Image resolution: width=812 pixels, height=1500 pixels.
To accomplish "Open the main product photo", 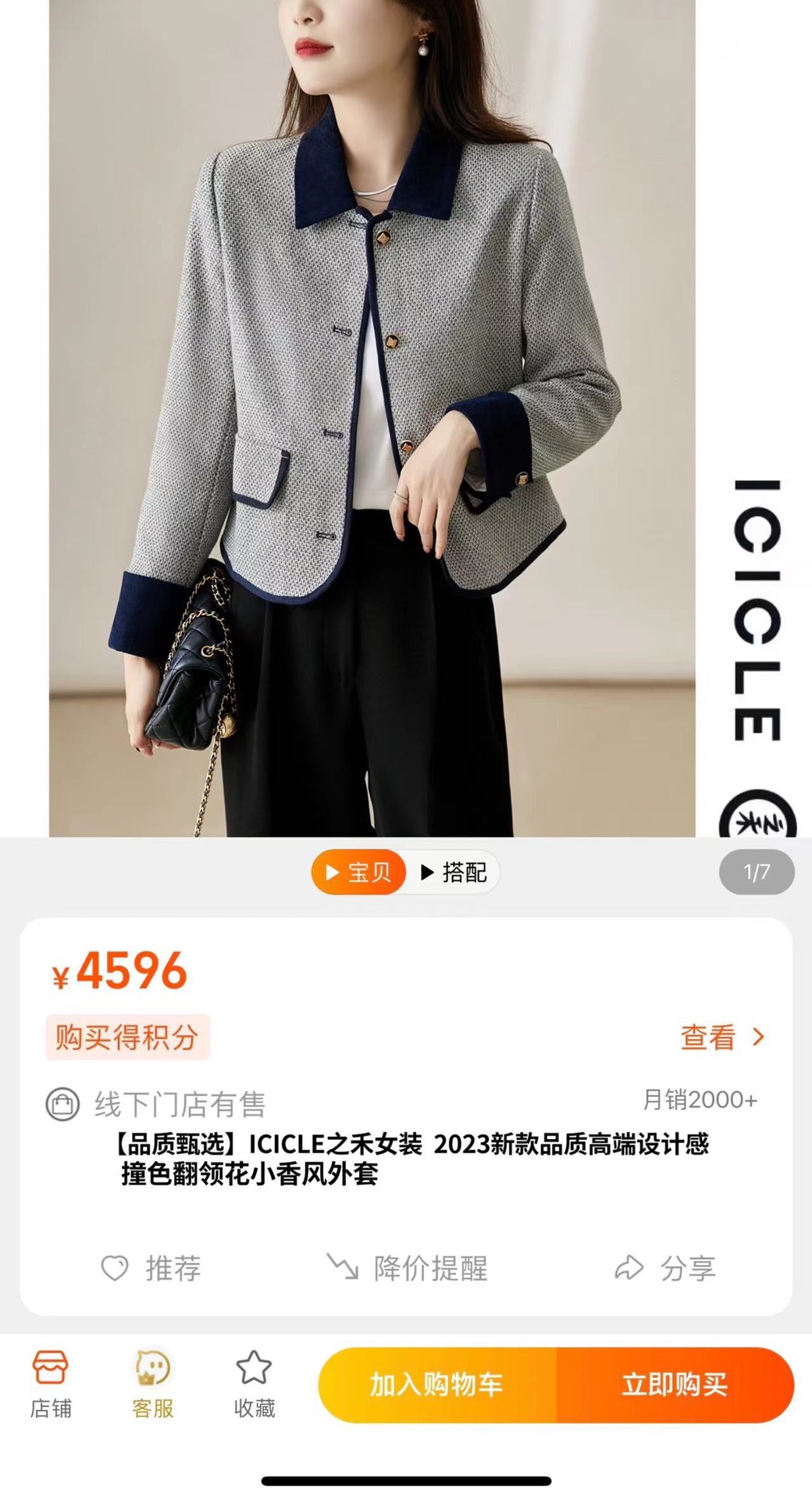I will tap(372, 418).
